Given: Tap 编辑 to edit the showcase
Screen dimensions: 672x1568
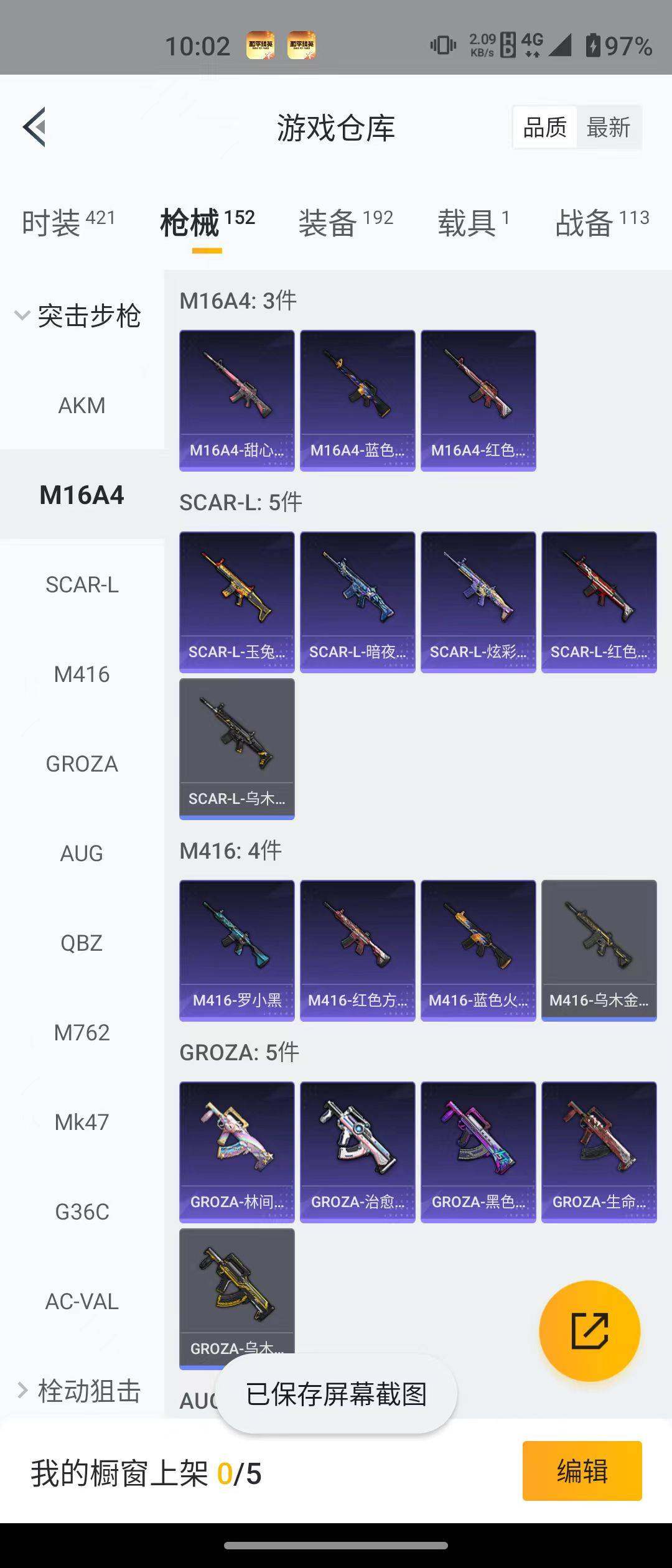Looking at the screenshot, I should point(582,1471).
